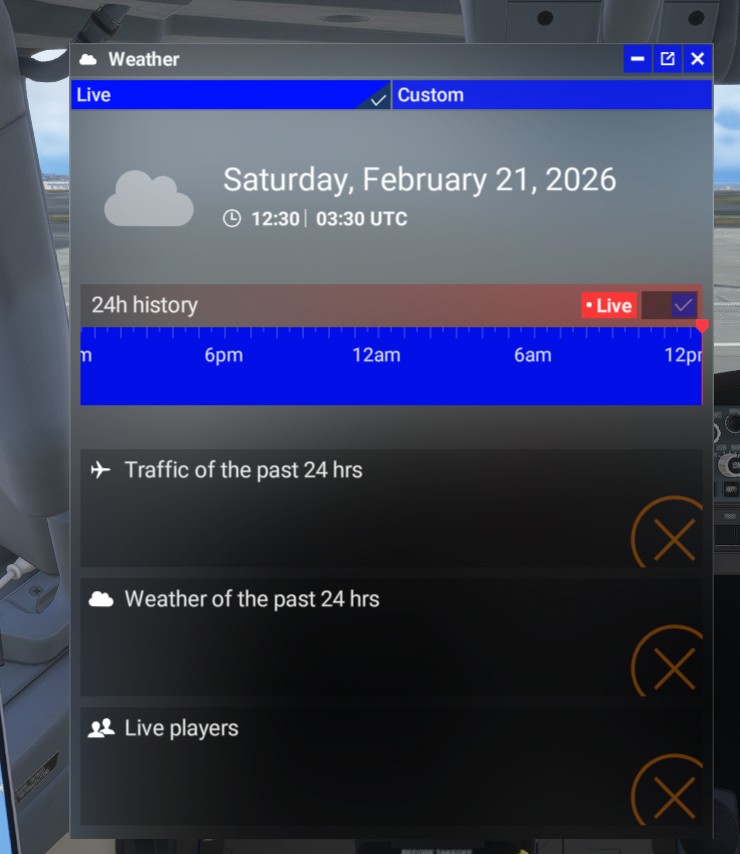Pop out the Weather window

667,59
